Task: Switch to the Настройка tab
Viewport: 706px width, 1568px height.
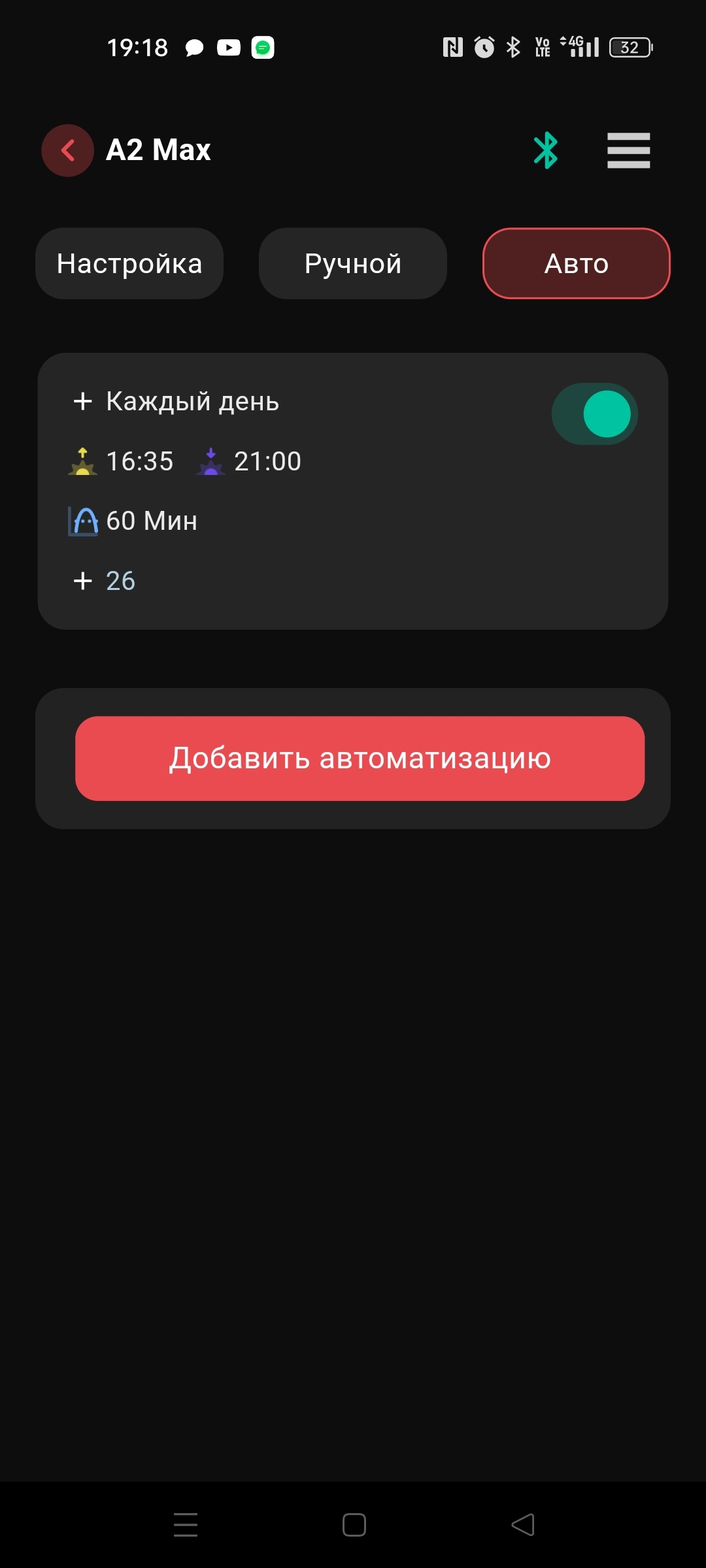Action: 129,264
